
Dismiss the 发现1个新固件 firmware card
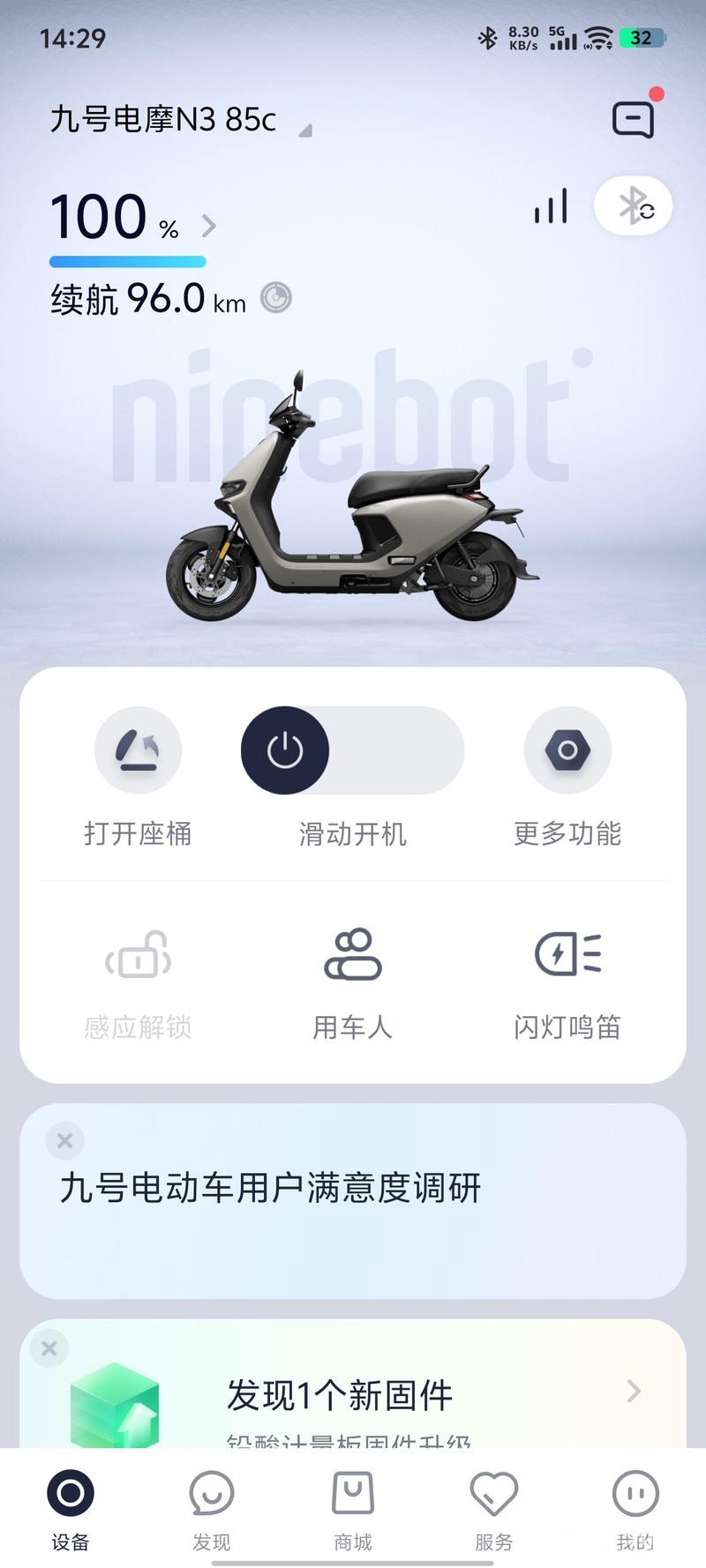click(x=49, y=1348)
